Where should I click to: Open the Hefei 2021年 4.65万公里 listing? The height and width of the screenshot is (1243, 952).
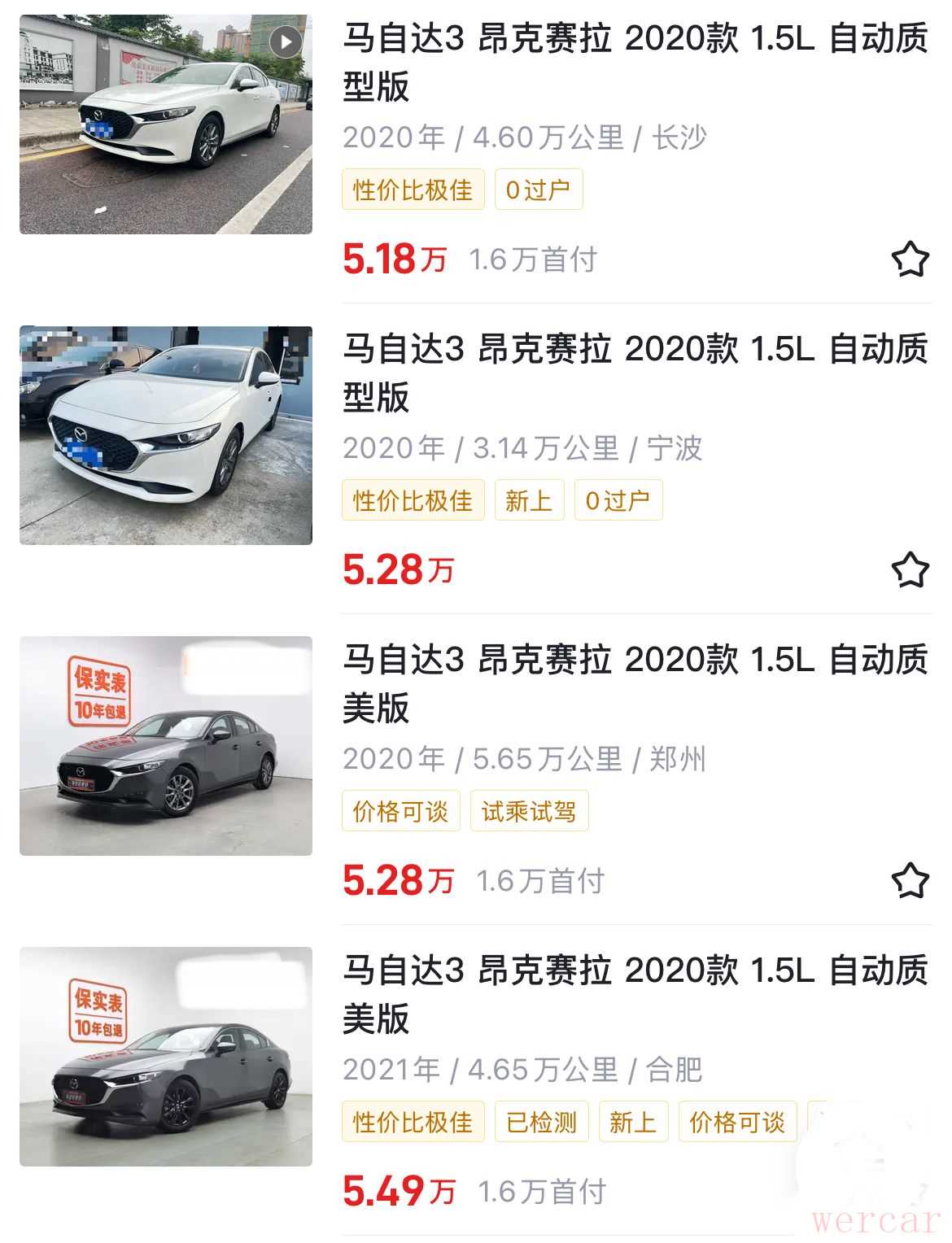[x=635, y=994]
